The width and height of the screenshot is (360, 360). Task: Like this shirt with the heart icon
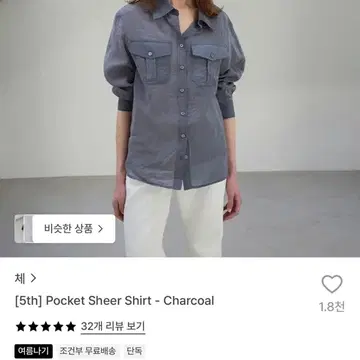point(332,284)
